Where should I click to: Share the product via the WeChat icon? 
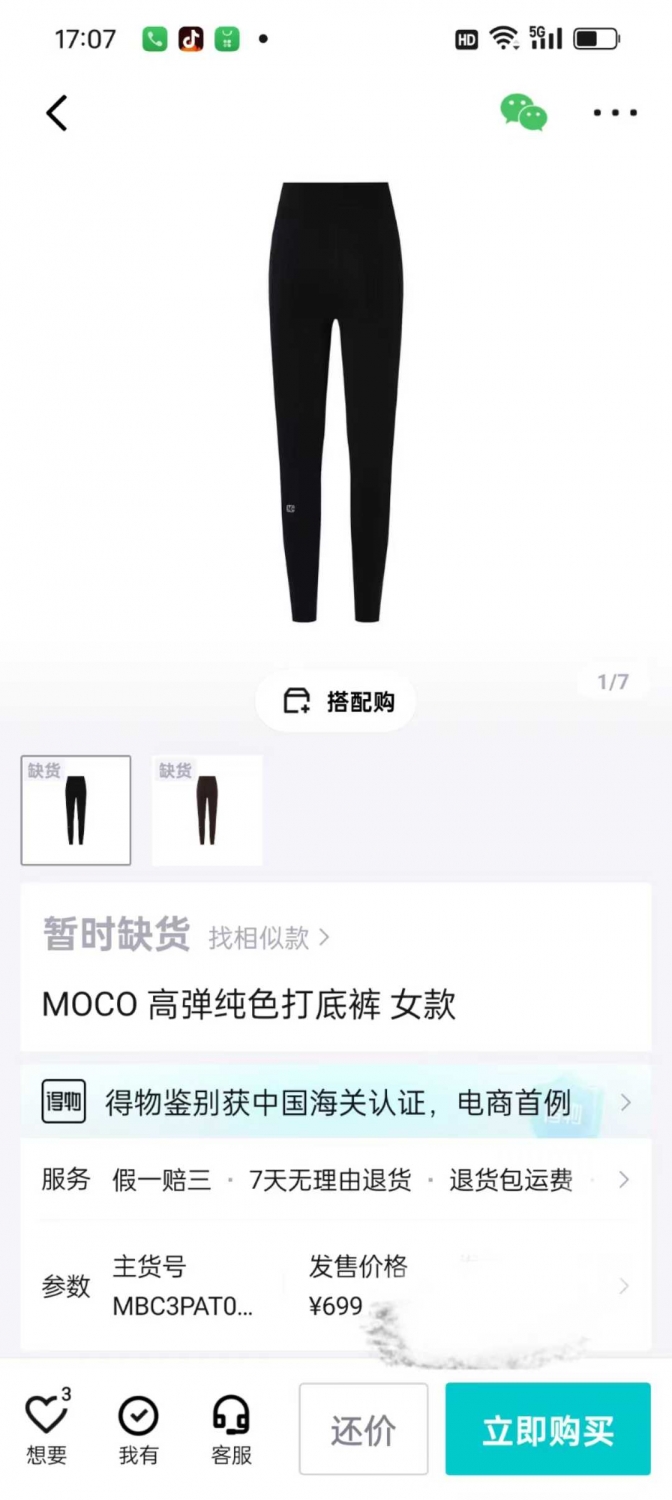click(x=524, y=113)
